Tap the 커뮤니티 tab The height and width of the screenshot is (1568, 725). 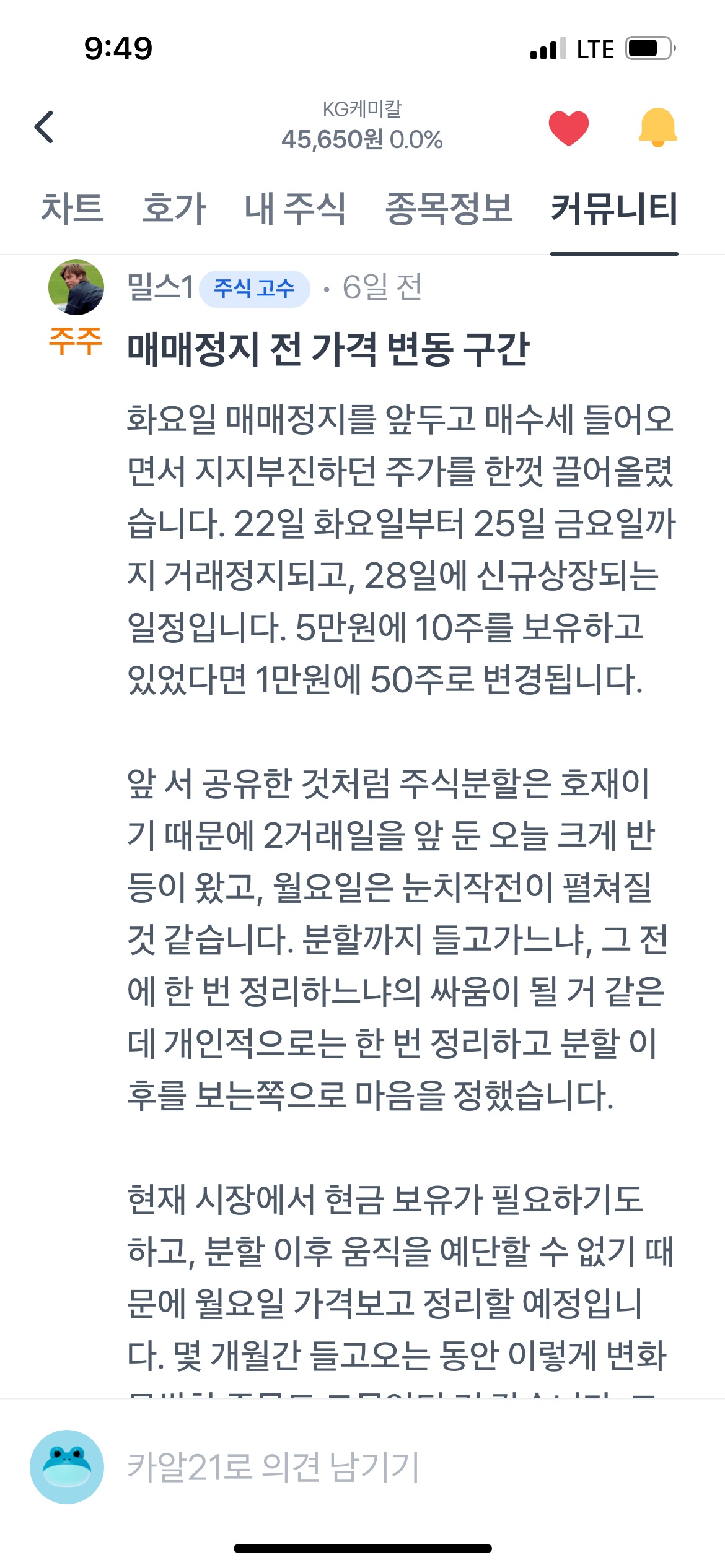tap(614, 209)
